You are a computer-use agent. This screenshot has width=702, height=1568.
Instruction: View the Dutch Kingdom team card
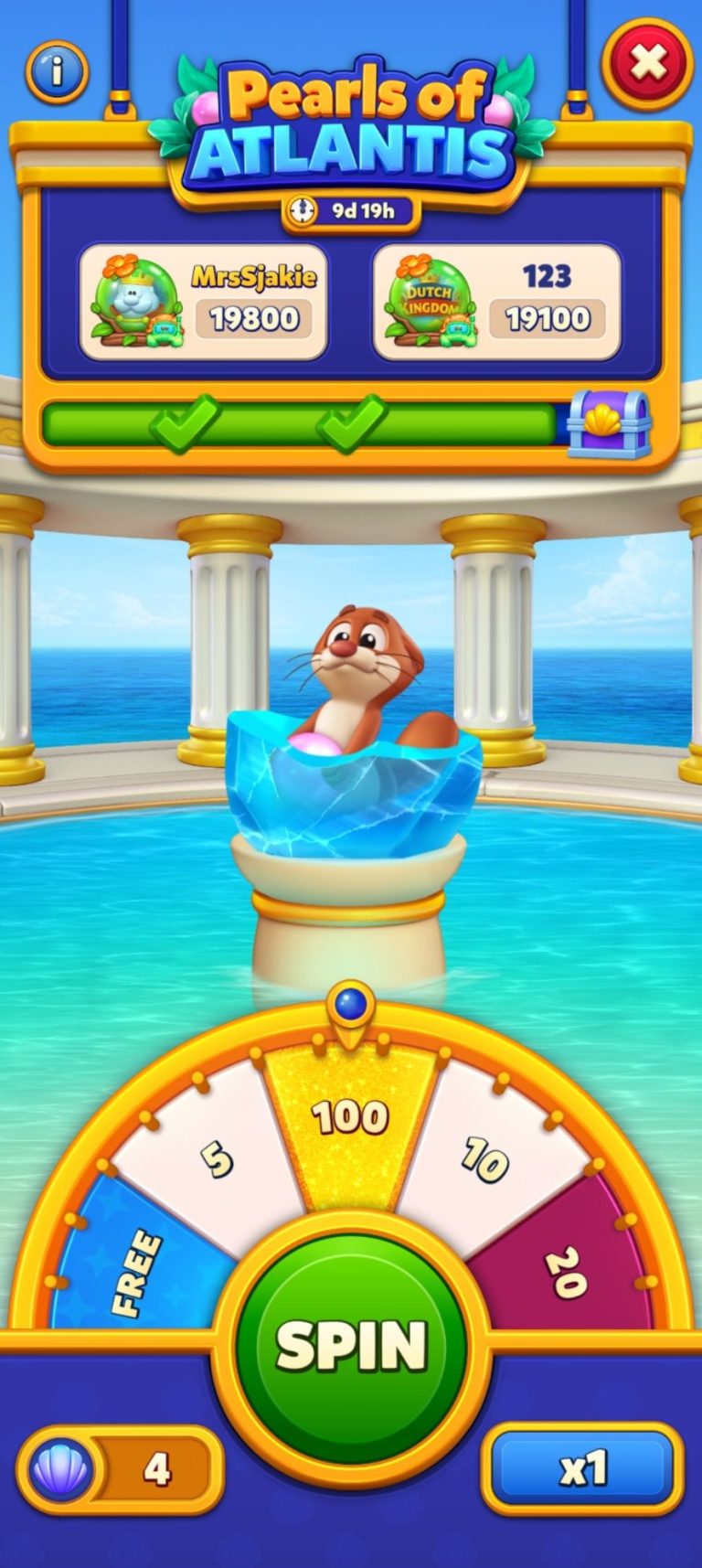point(496,302)
